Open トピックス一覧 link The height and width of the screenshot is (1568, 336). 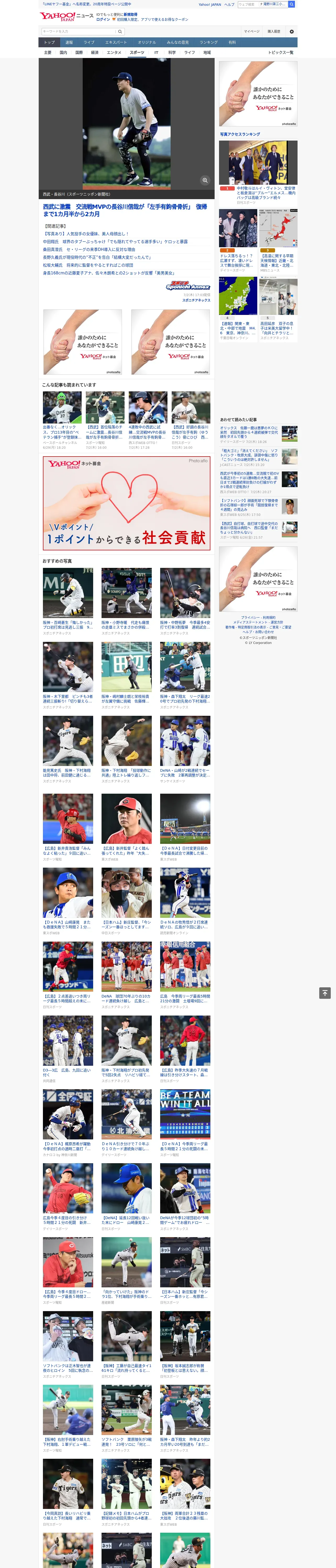tap(281, 52)
